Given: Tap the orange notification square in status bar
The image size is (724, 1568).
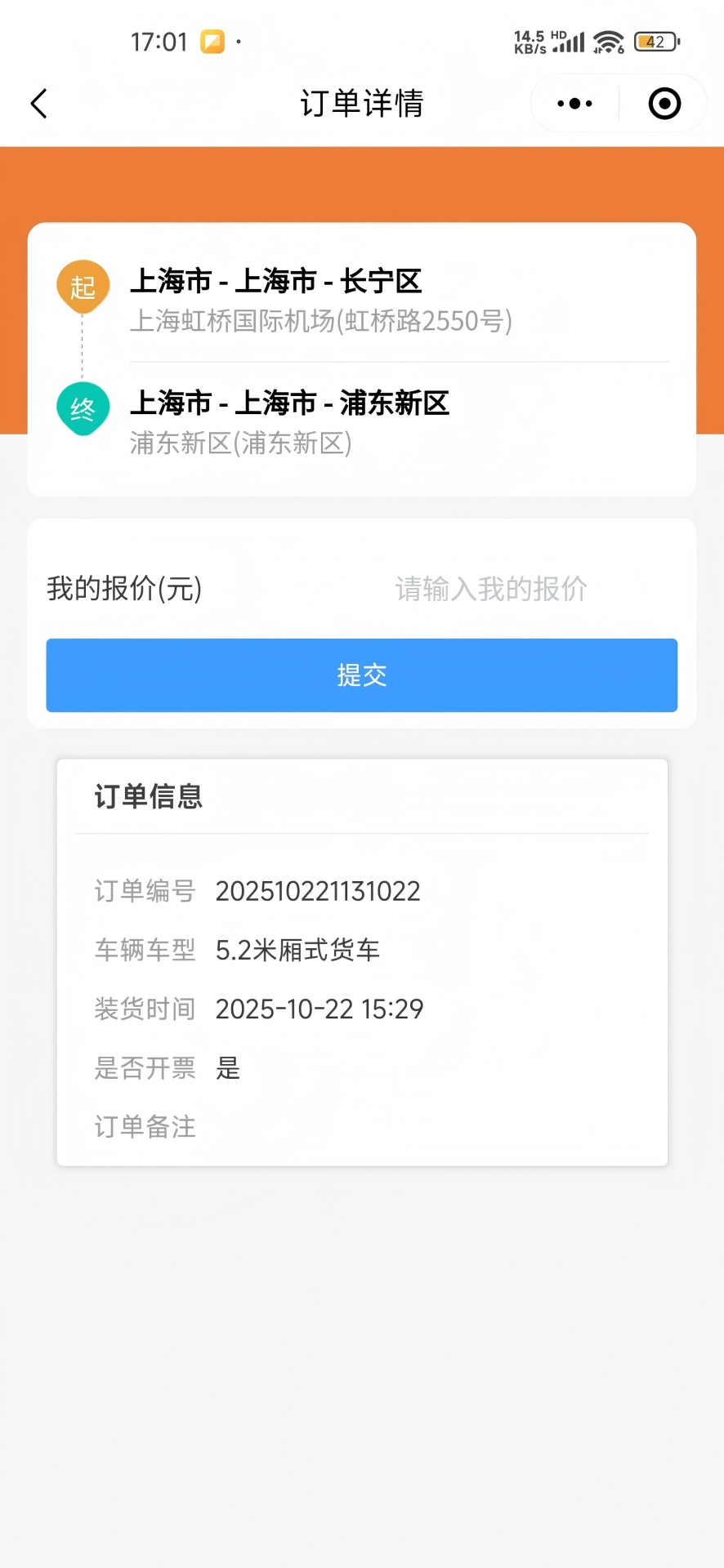Looking at the screenshot, I should click(x=212, y=40).
